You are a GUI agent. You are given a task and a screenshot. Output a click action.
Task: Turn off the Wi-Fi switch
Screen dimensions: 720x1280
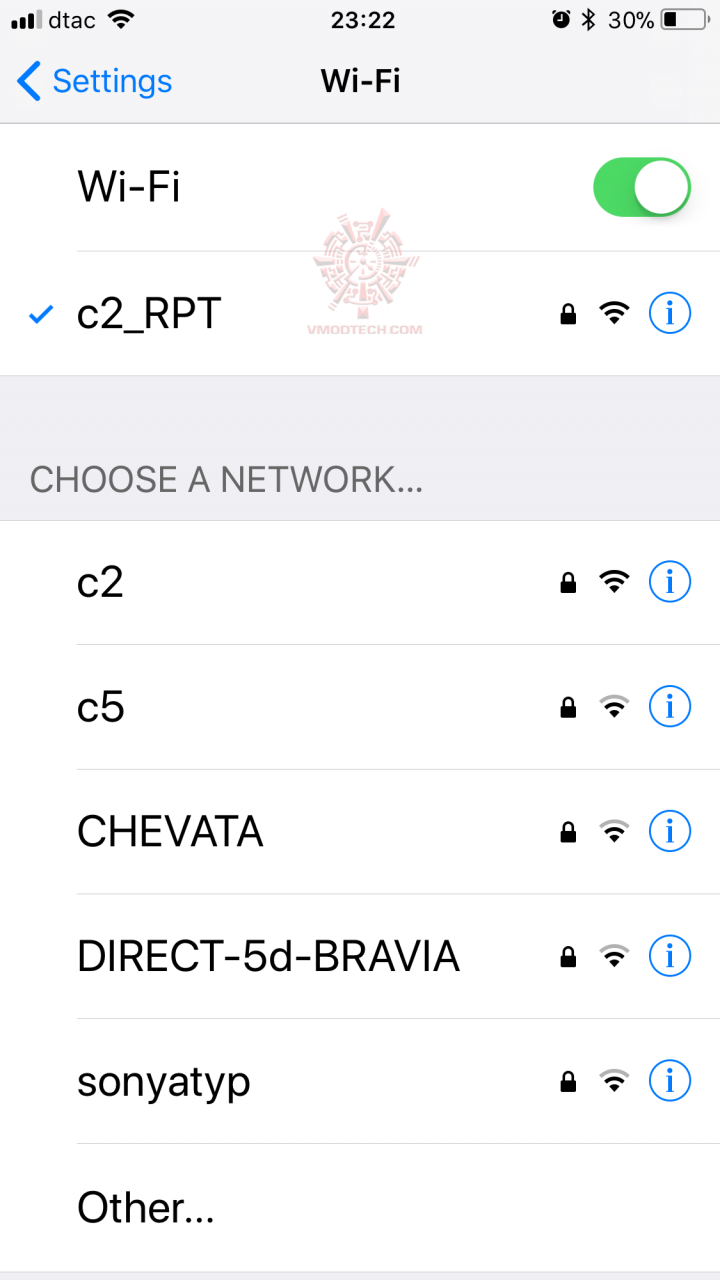(x=641, y=187)
